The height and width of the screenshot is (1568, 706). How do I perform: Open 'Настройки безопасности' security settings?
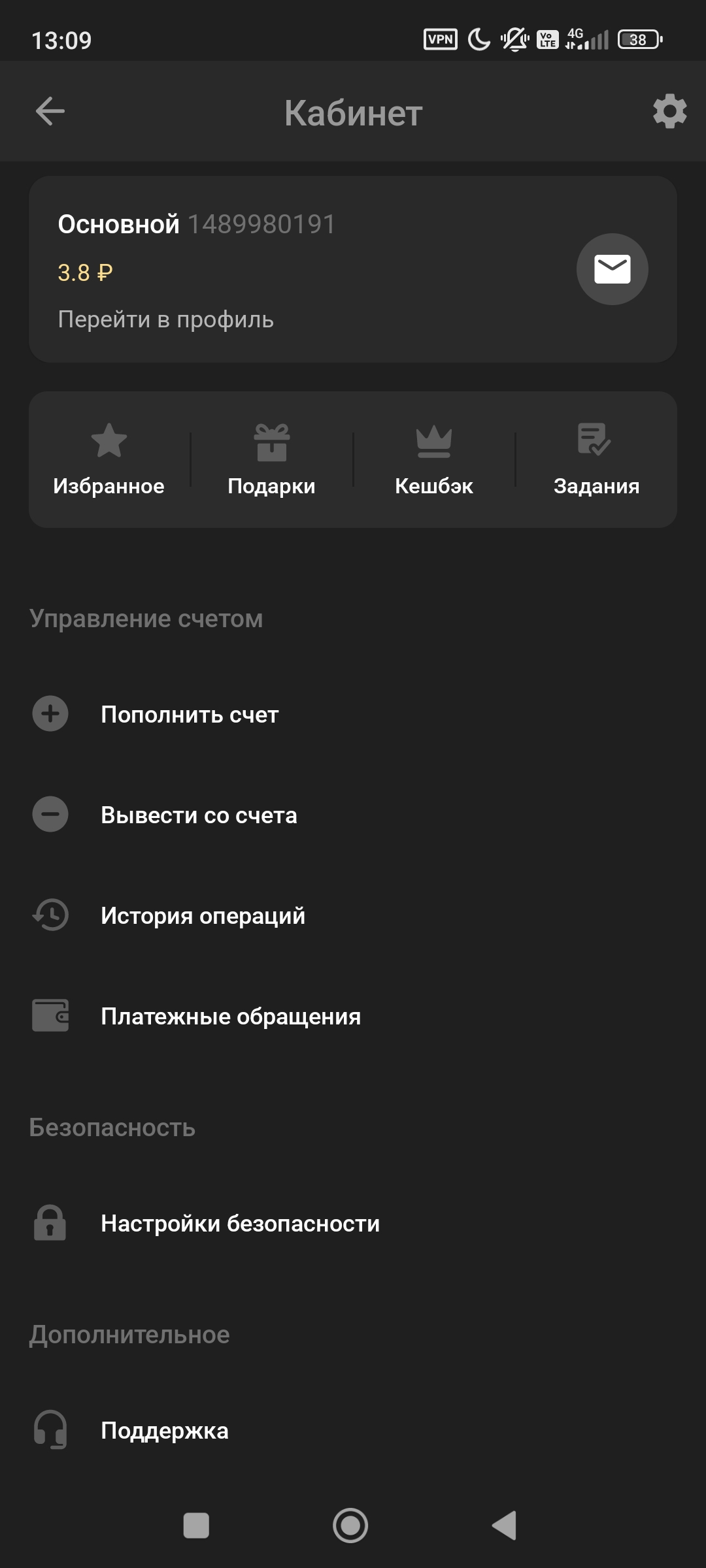[x=240, y=1223]
